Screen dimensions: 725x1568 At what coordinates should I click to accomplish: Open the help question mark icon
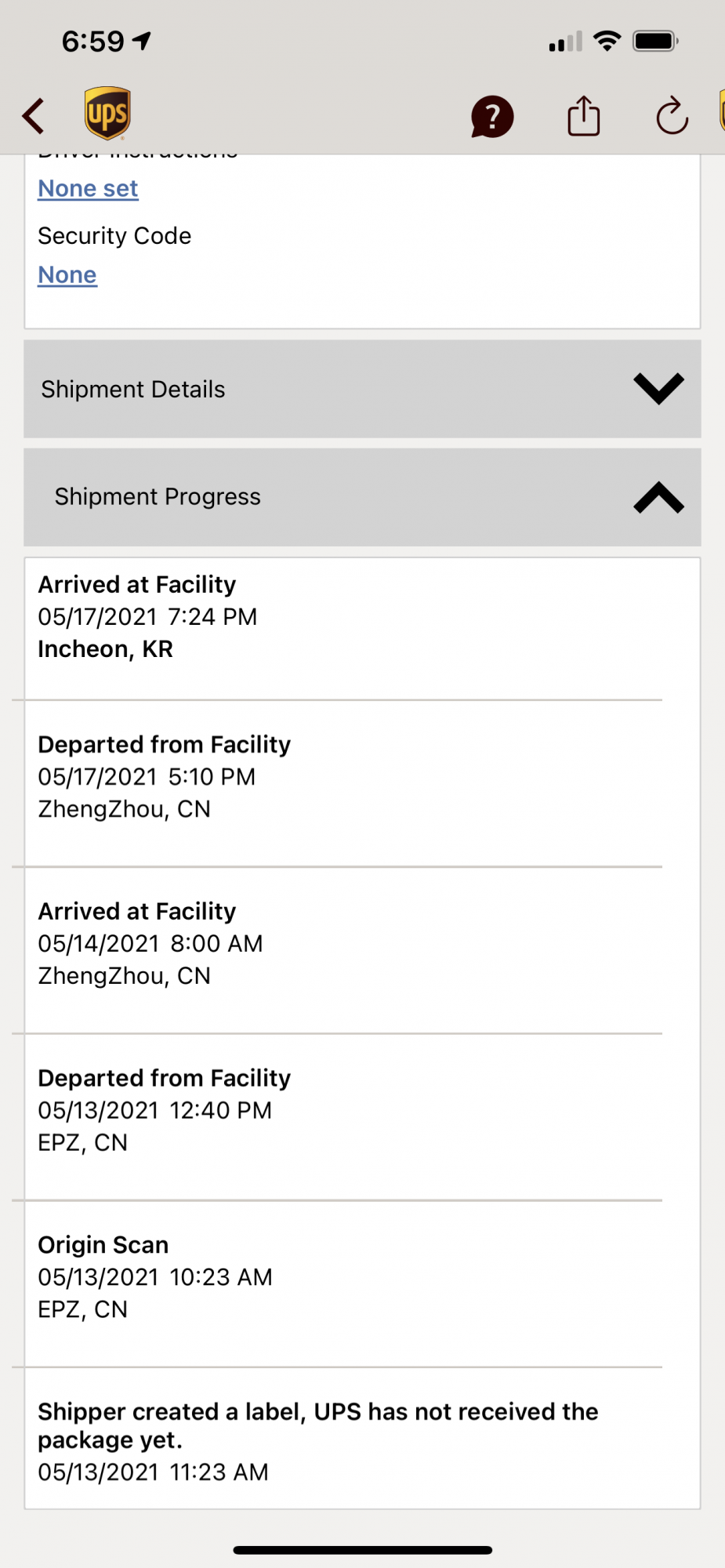tap(491, 117)
